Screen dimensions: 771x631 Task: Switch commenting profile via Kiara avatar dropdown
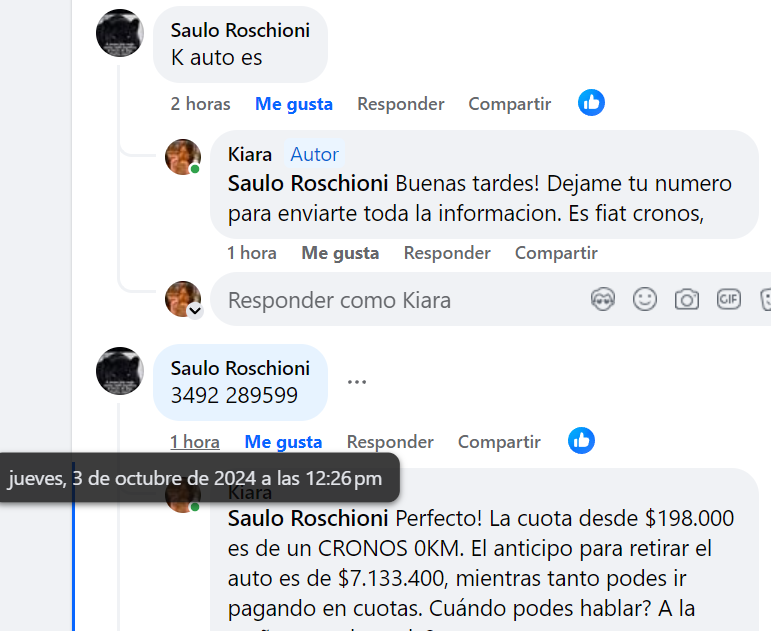pos(195,311)
